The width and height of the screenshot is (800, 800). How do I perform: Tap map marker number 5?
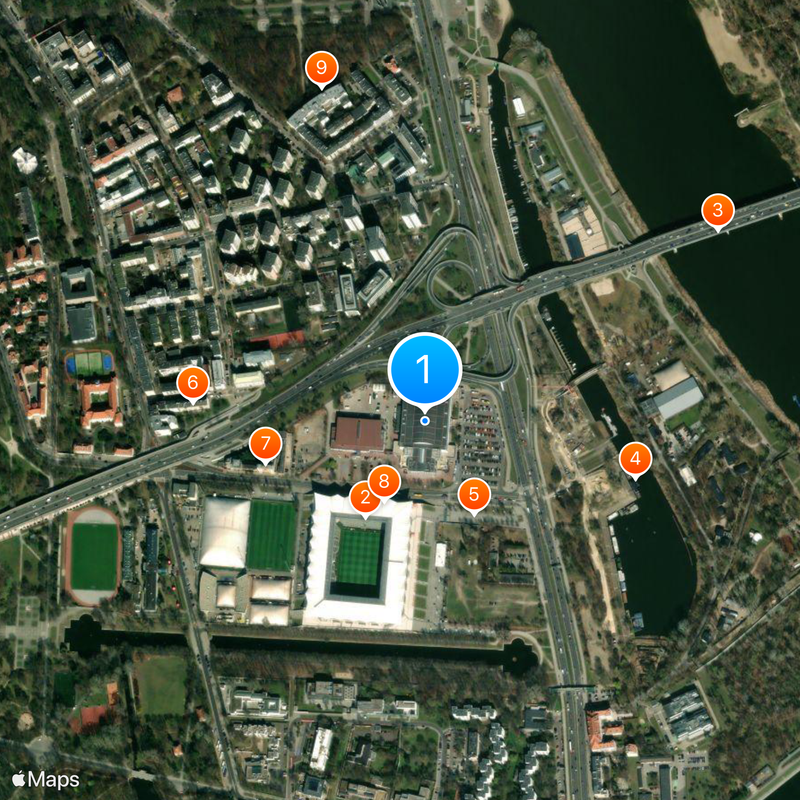(x=474, y=493)
